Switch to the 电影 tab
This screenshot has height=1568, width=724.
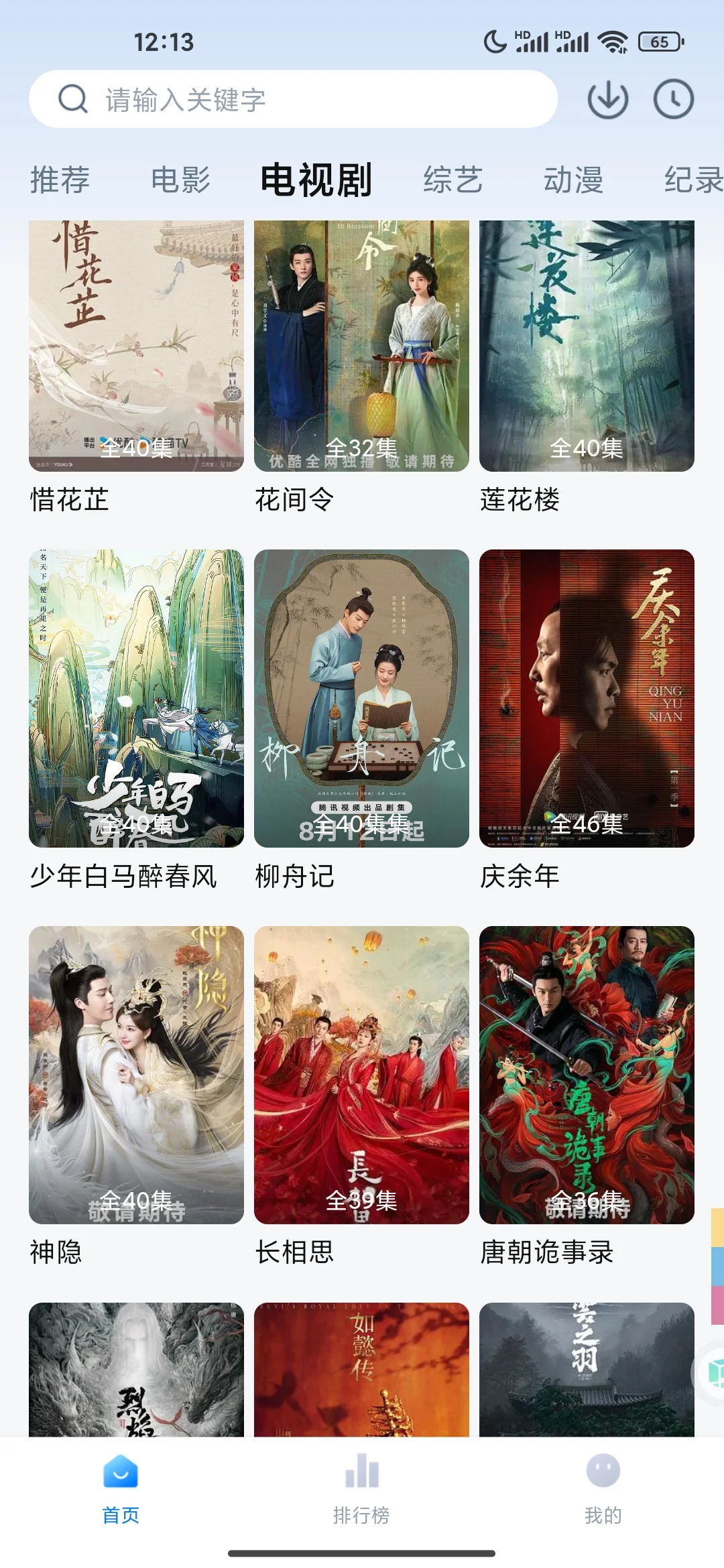tap(180, 180)
